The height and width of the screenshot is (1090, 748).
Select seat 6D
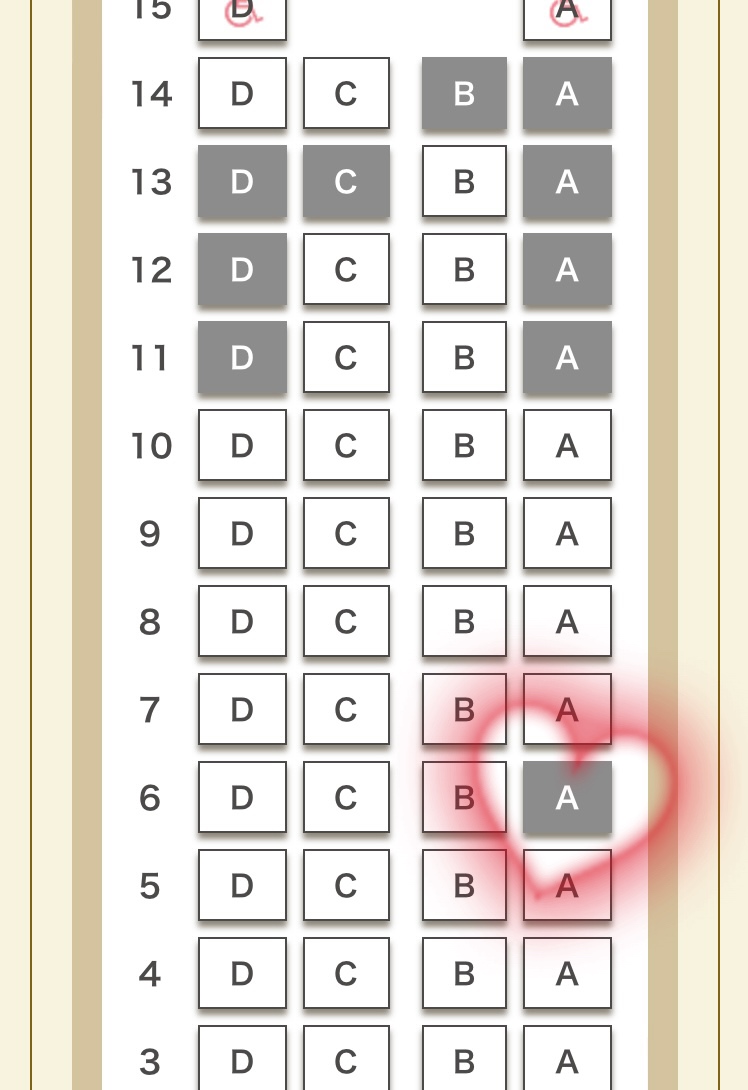(x=242, y=797)
